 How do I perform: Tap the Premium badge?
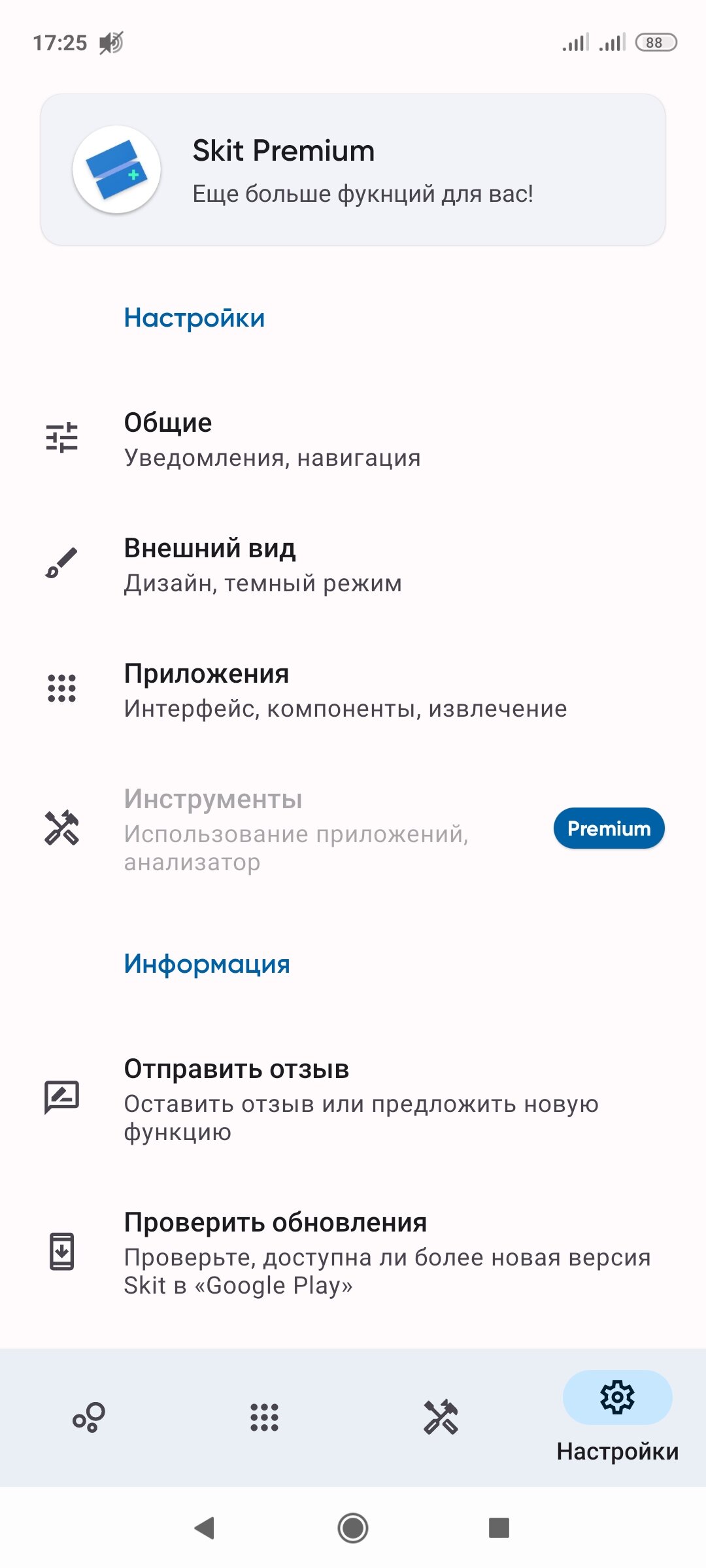point(609,828)
